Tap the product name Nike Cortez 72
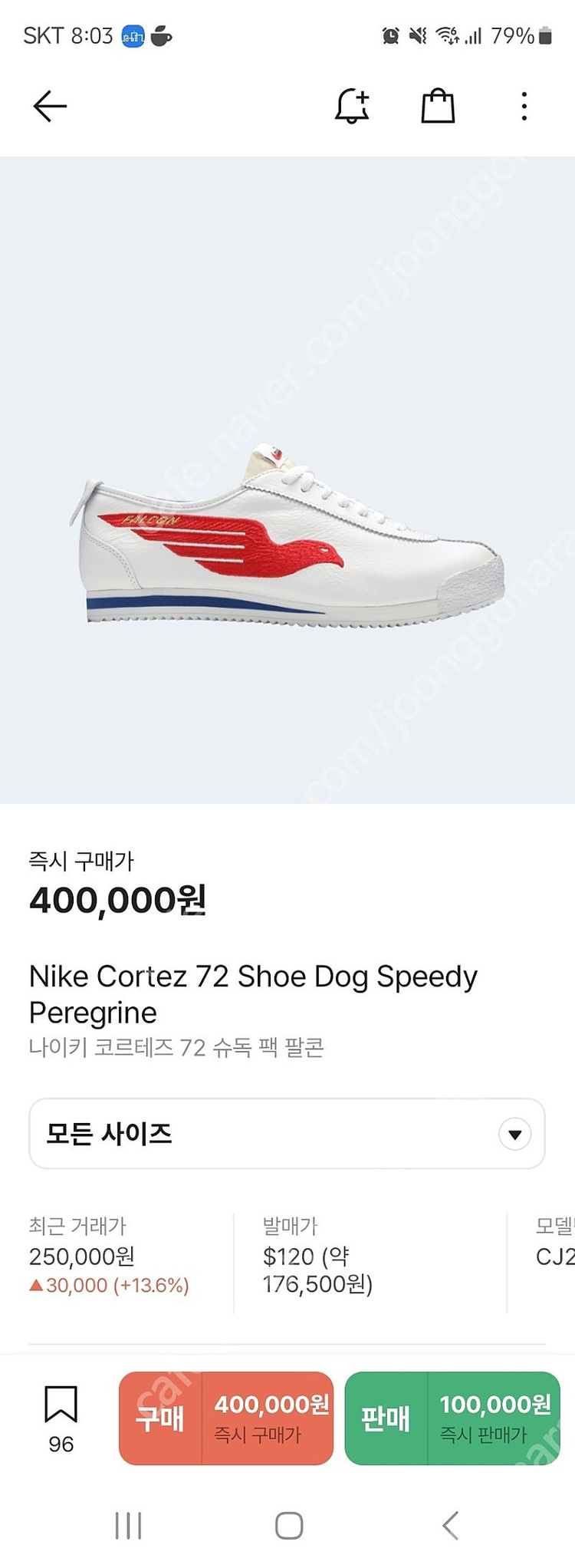Screen dimensions: 575x1568 coord(253,993)
